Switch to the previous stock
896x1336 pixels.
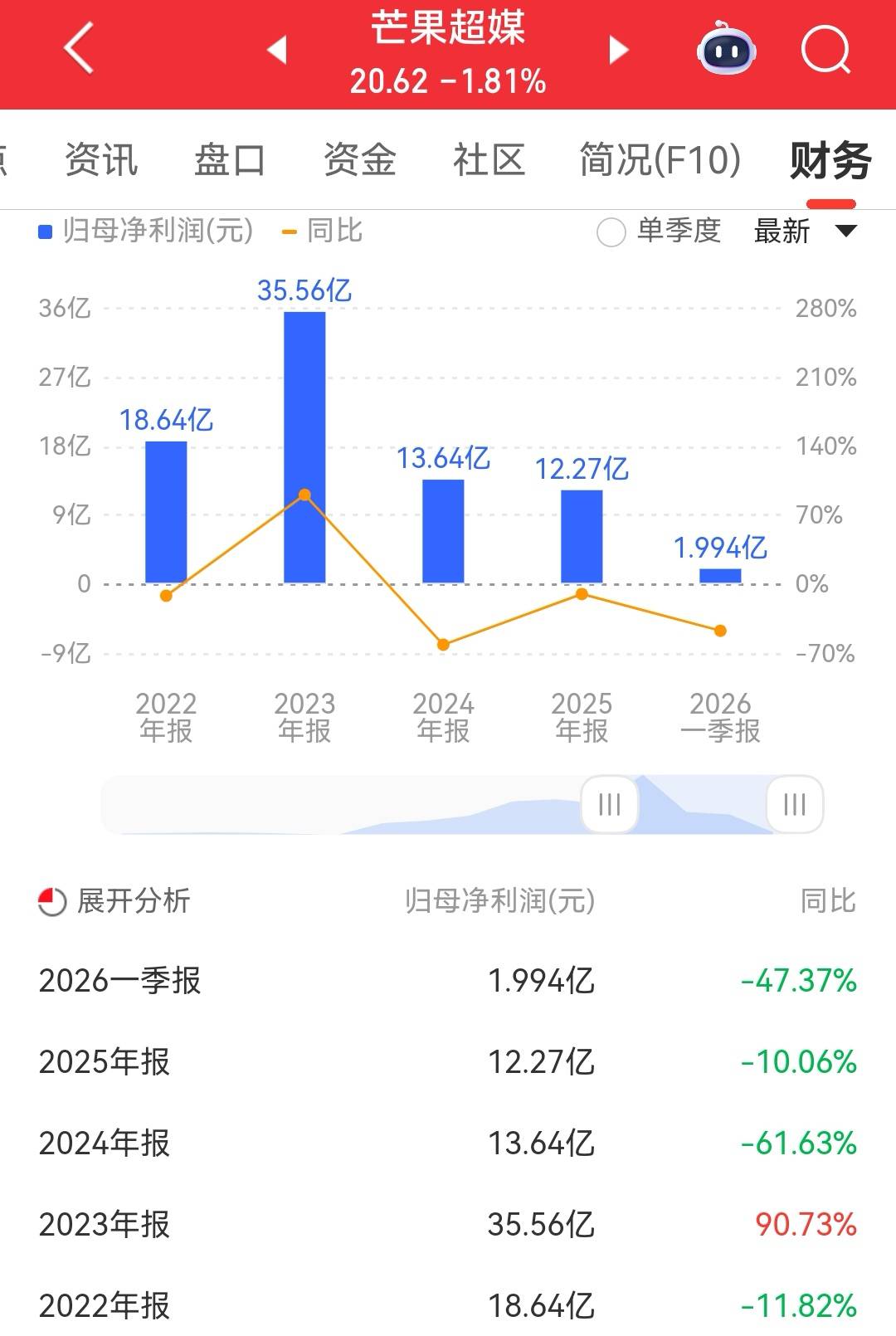[277, 50]
